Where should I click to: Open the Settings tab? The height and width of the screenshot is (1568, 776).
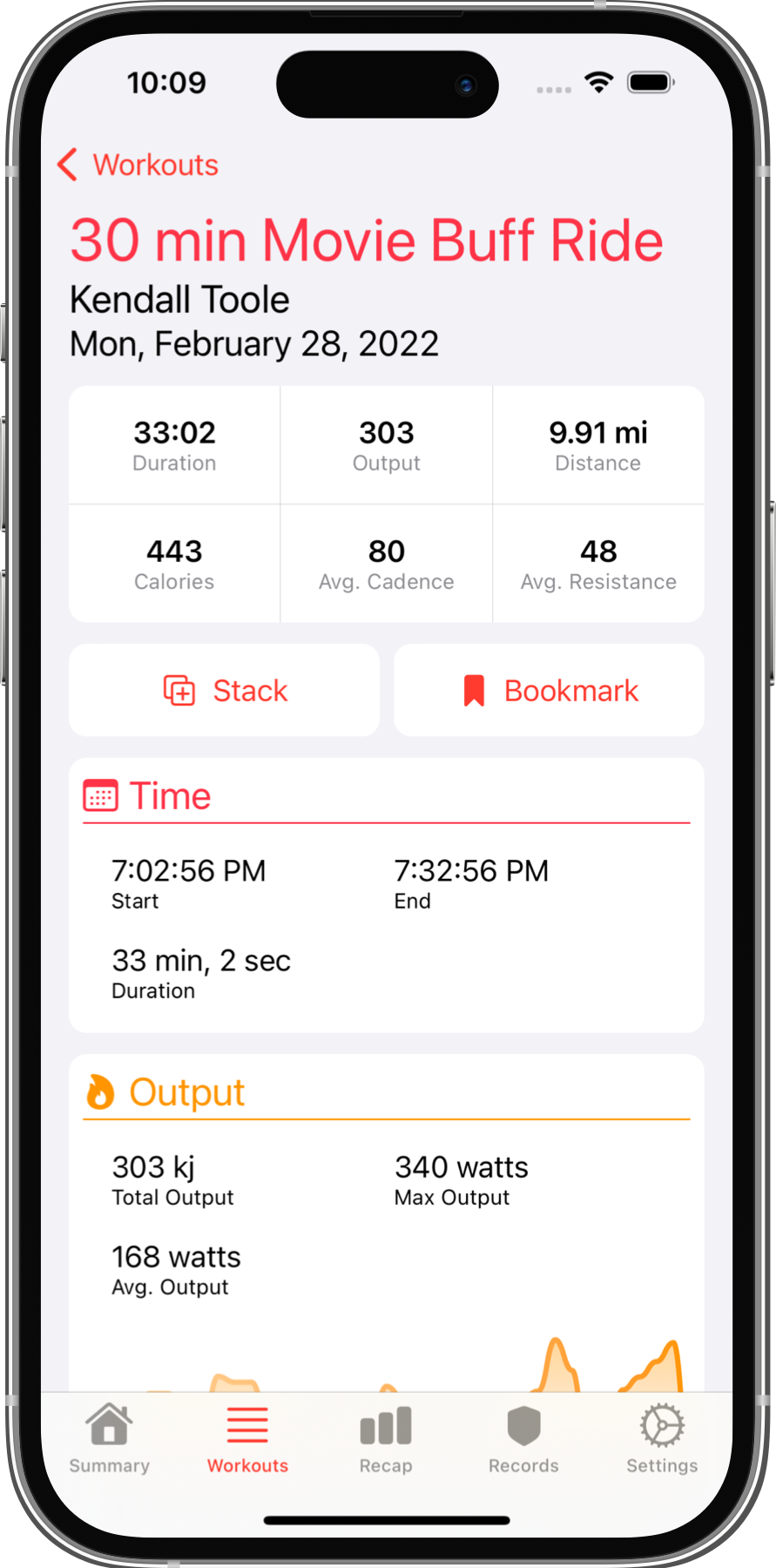pyautogui.click(x=662, y=1439)
